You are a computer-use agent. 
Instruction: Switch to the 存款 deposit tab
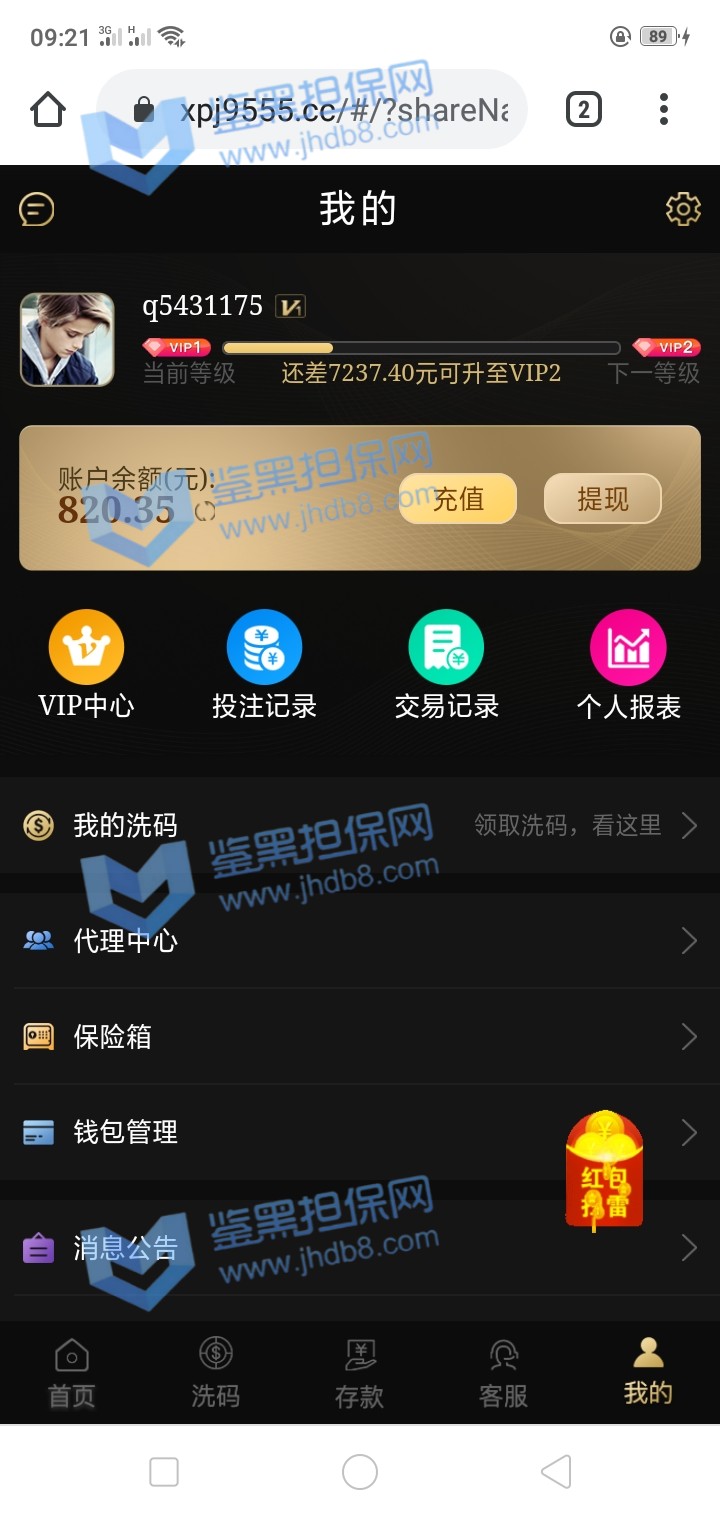point(360,1373)
